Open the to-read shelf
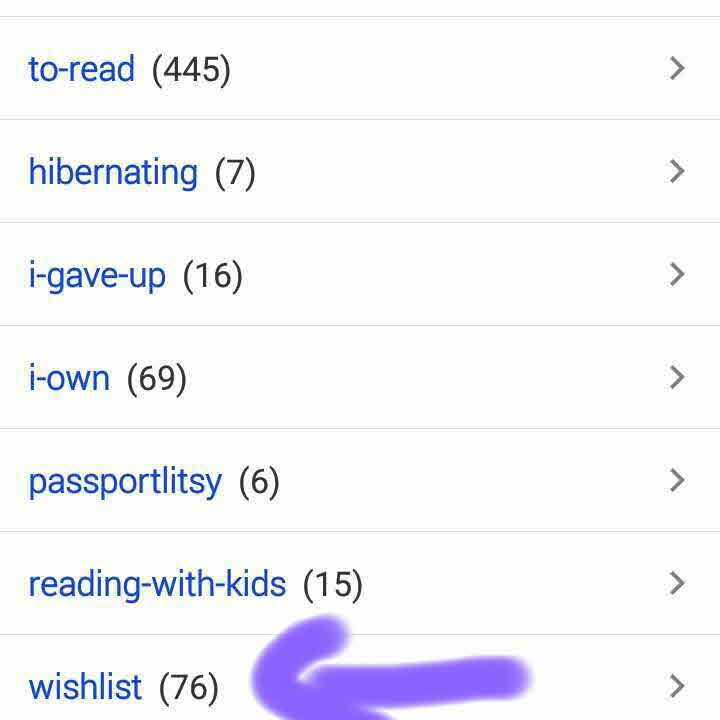The width and height of the screenshot is (720, 720). [x=82, y=69]
